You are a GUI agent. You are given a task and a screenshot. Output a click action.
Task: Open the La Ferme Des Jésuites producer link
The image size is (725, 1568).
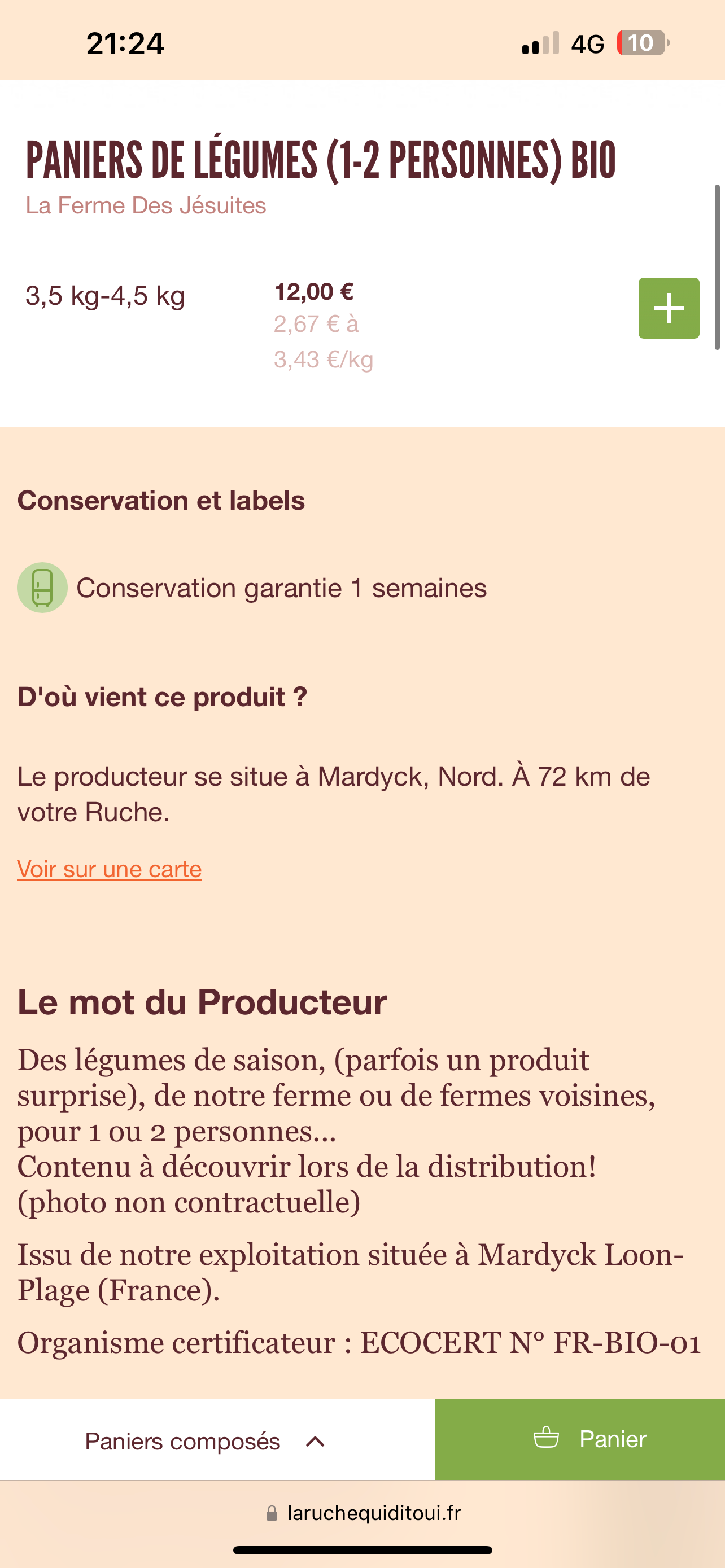point(146,206)
